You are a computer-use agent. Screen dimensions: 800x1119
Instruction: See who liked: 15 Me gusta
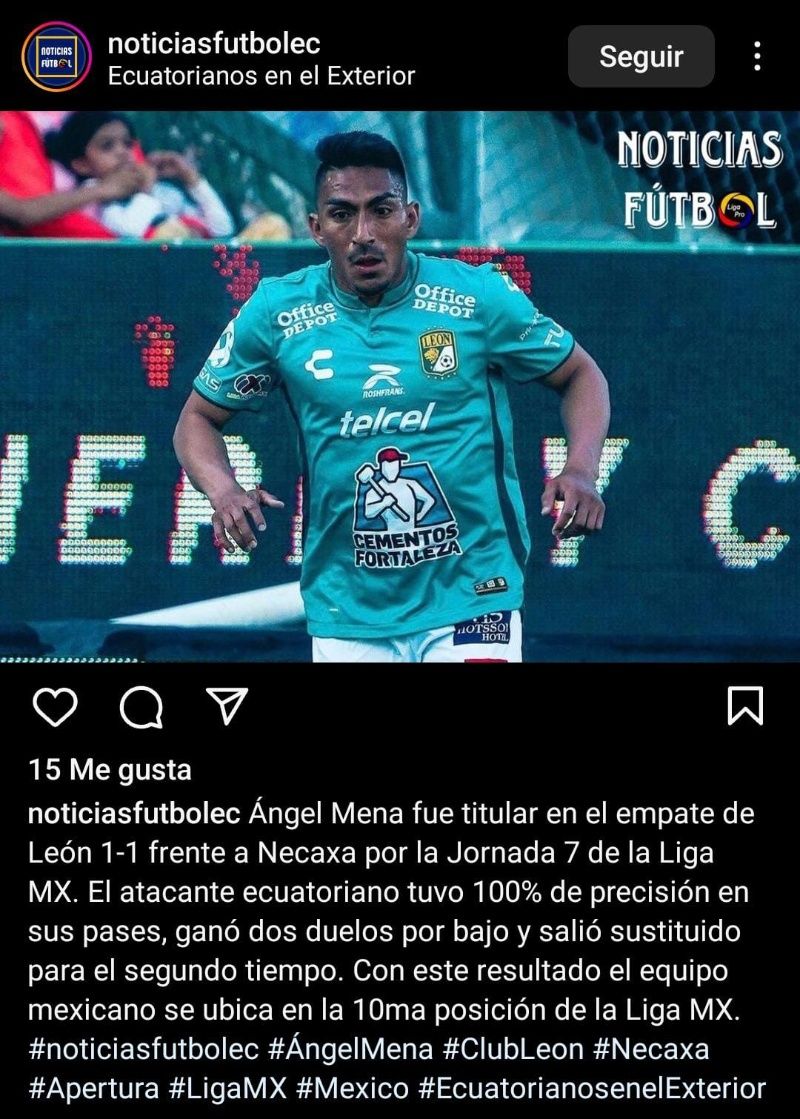110,770
